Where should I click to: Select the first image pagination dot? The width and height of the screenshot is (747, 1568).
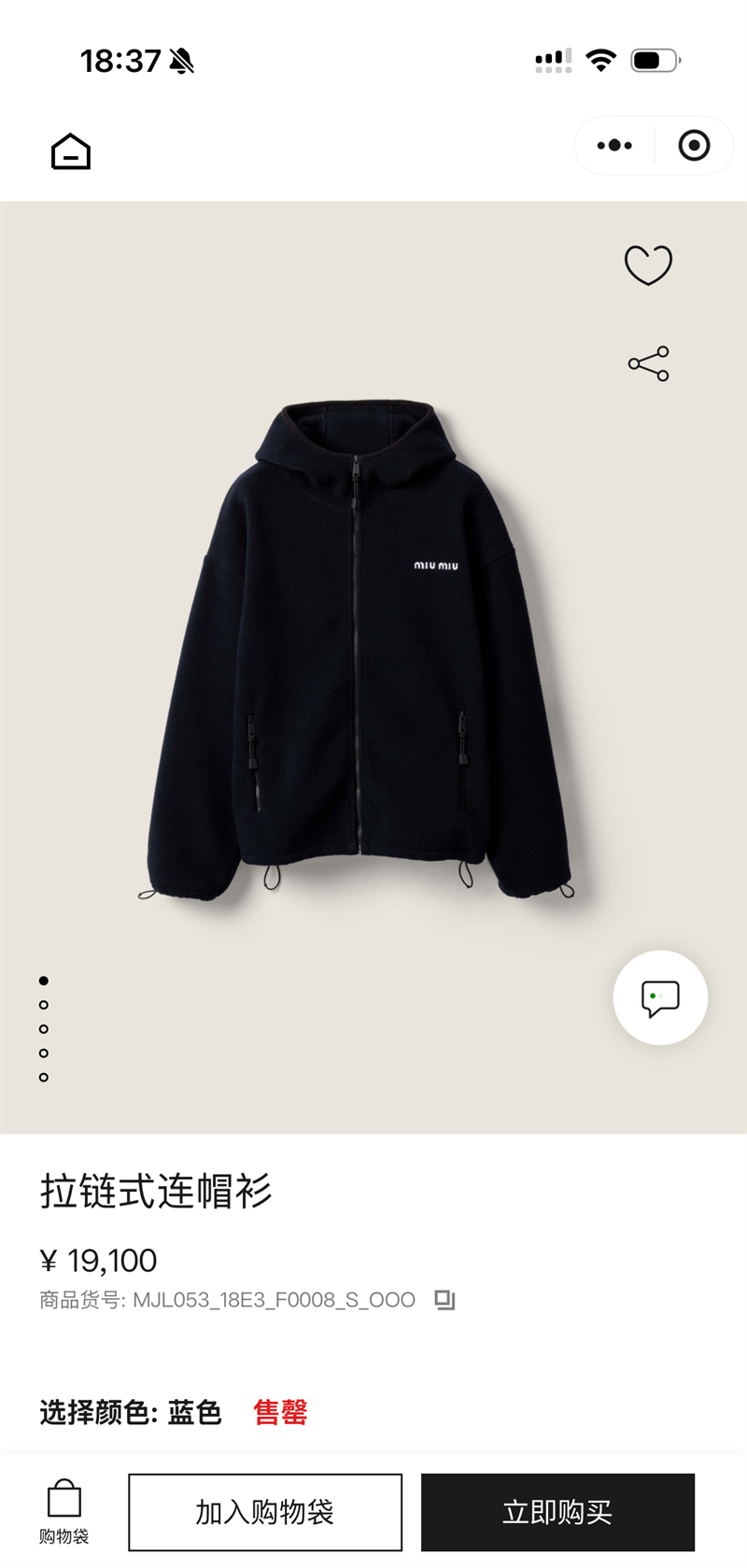[x=41, y=982]
